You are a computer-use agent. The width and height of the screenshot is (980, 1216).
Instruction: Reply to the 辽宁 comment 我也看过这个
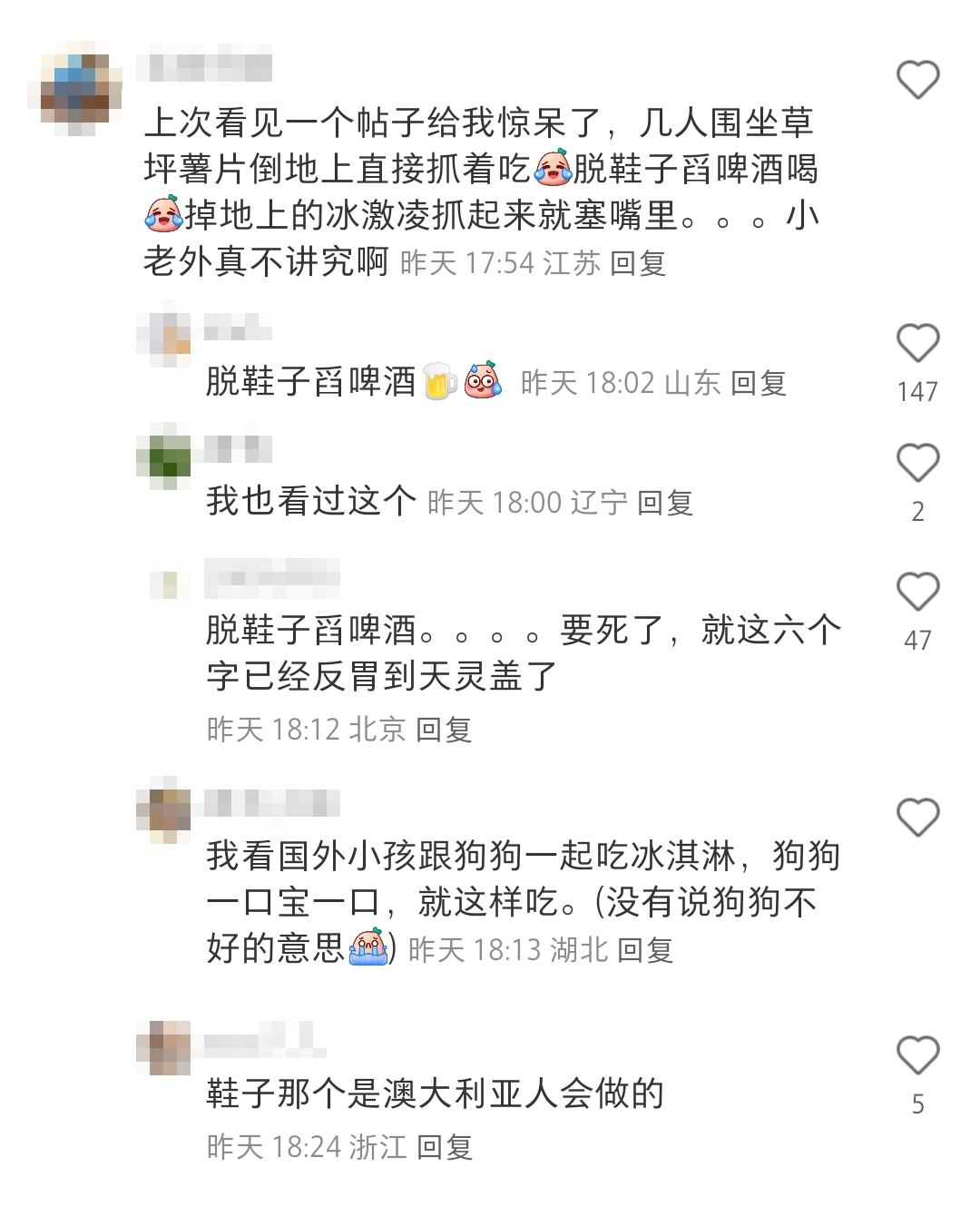click(x=665, y=502)
